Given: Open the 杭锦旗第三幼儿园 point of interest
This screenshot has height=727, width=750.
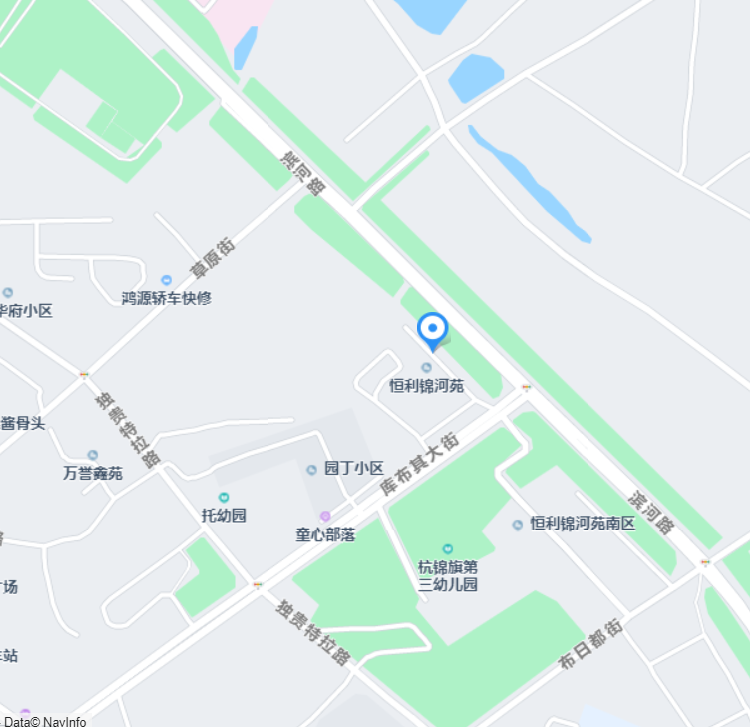Looking at the screenshot, I should [x=447, y=549].
